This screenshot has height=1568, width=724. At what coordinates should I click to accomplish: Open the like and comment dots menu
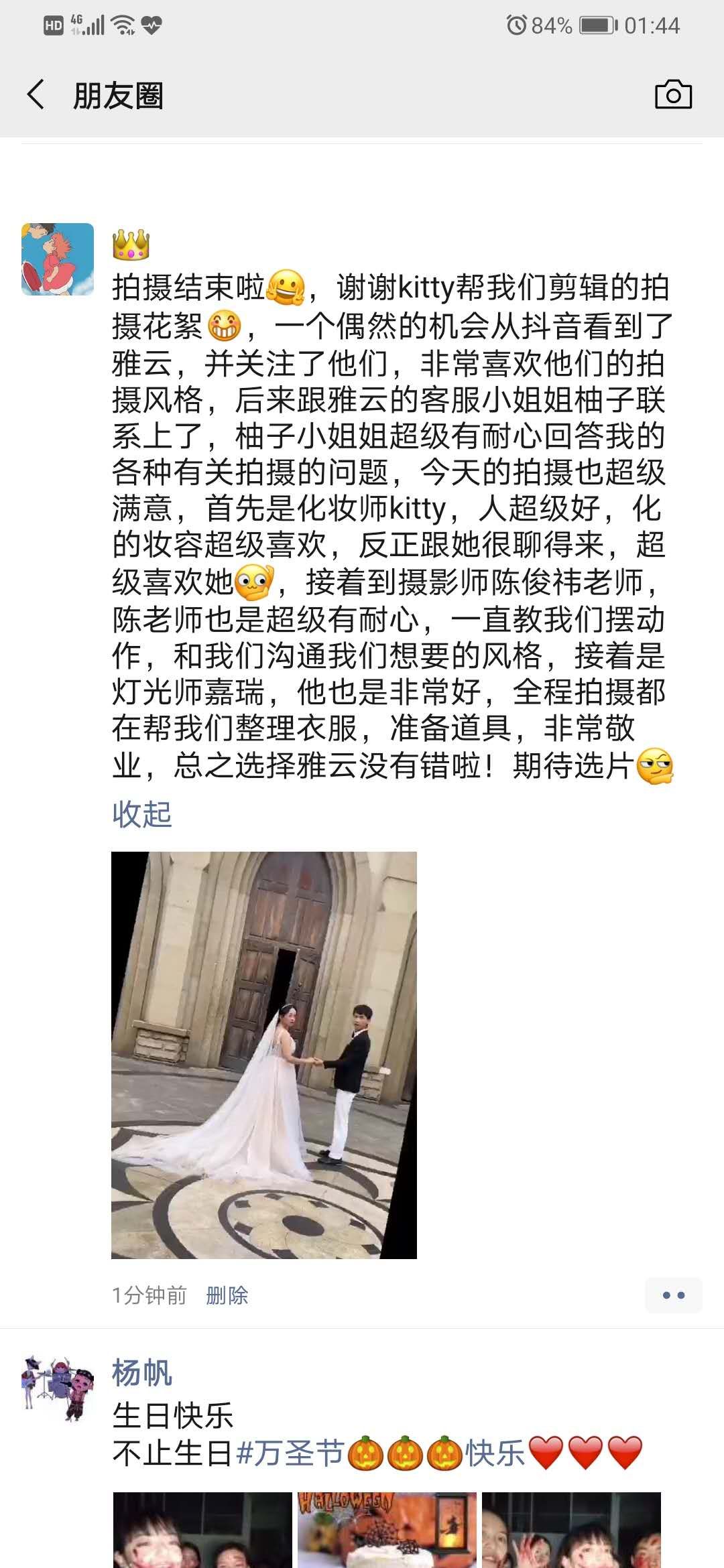pos(673,1295)
